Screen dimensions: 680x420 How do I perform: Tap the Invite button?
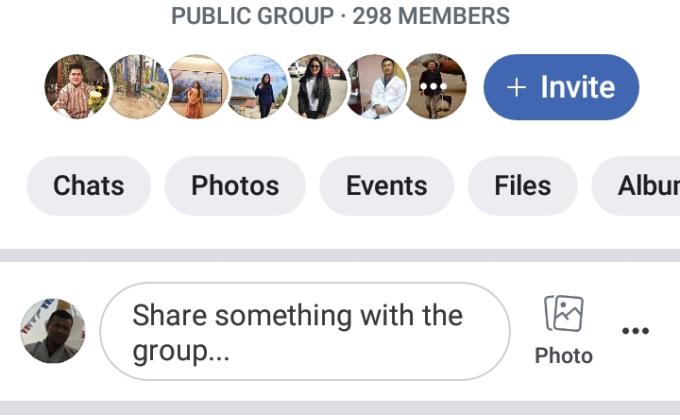(x=561, y=87)
